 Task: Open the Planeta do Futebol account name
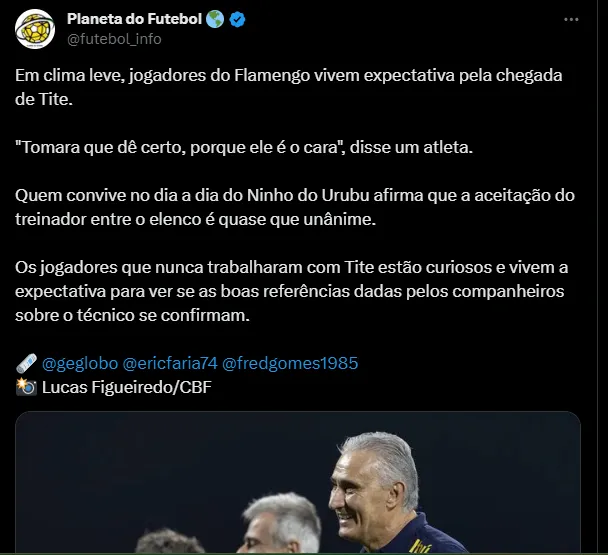point(133,20)
